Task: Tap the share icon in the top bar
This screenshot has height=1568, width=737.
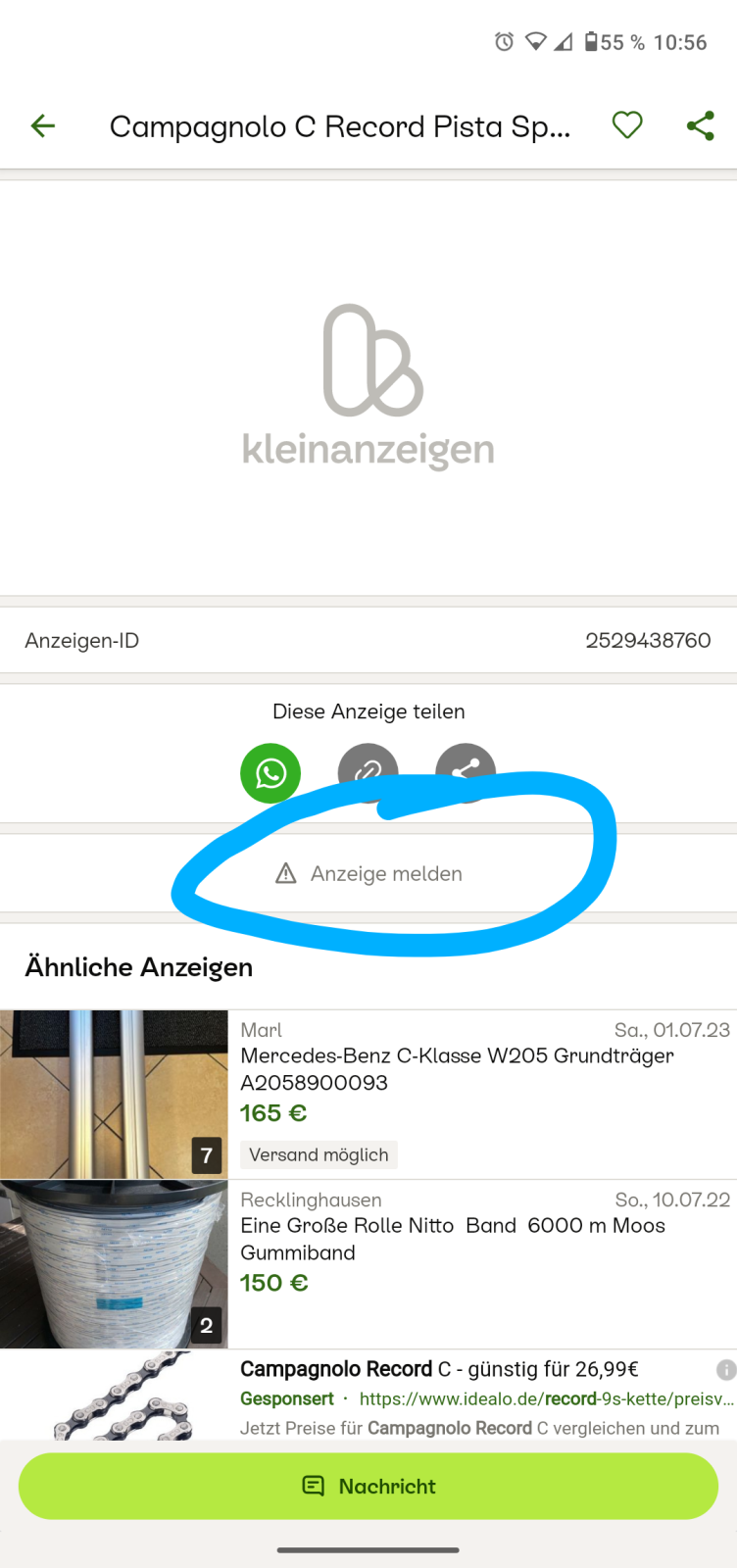Action: (x=699, y=125)
